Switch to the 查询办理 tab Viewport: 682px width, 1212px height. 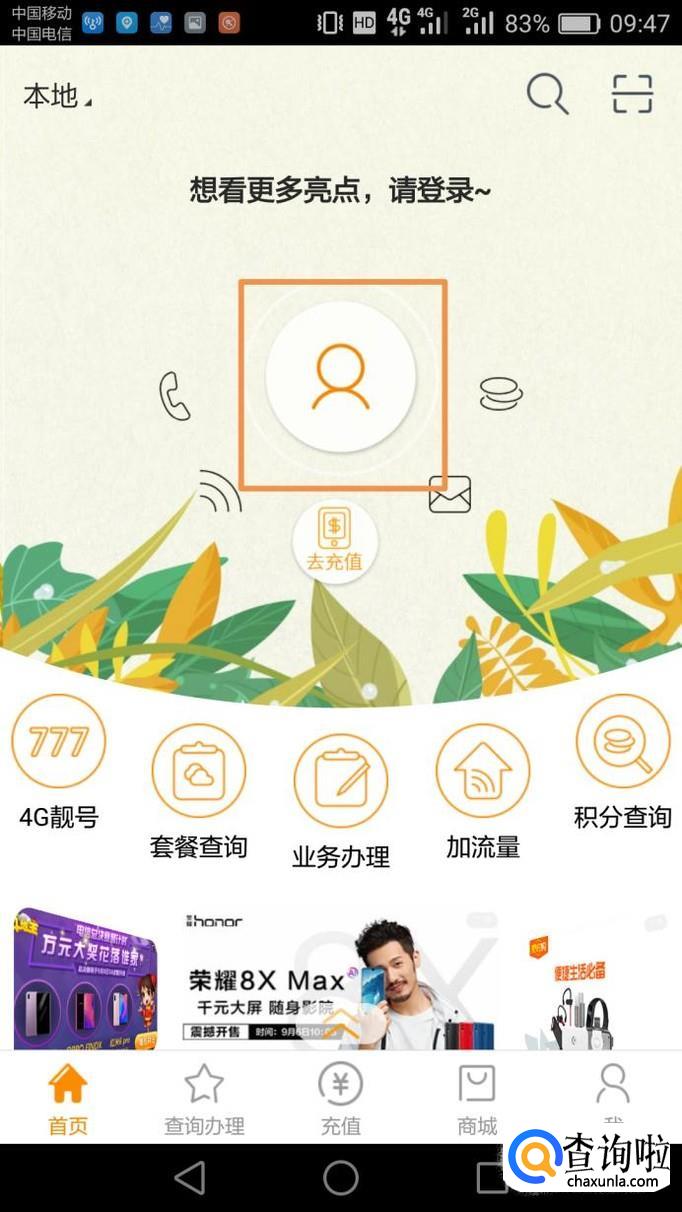pyautogui.click(x=204, y=1098)
